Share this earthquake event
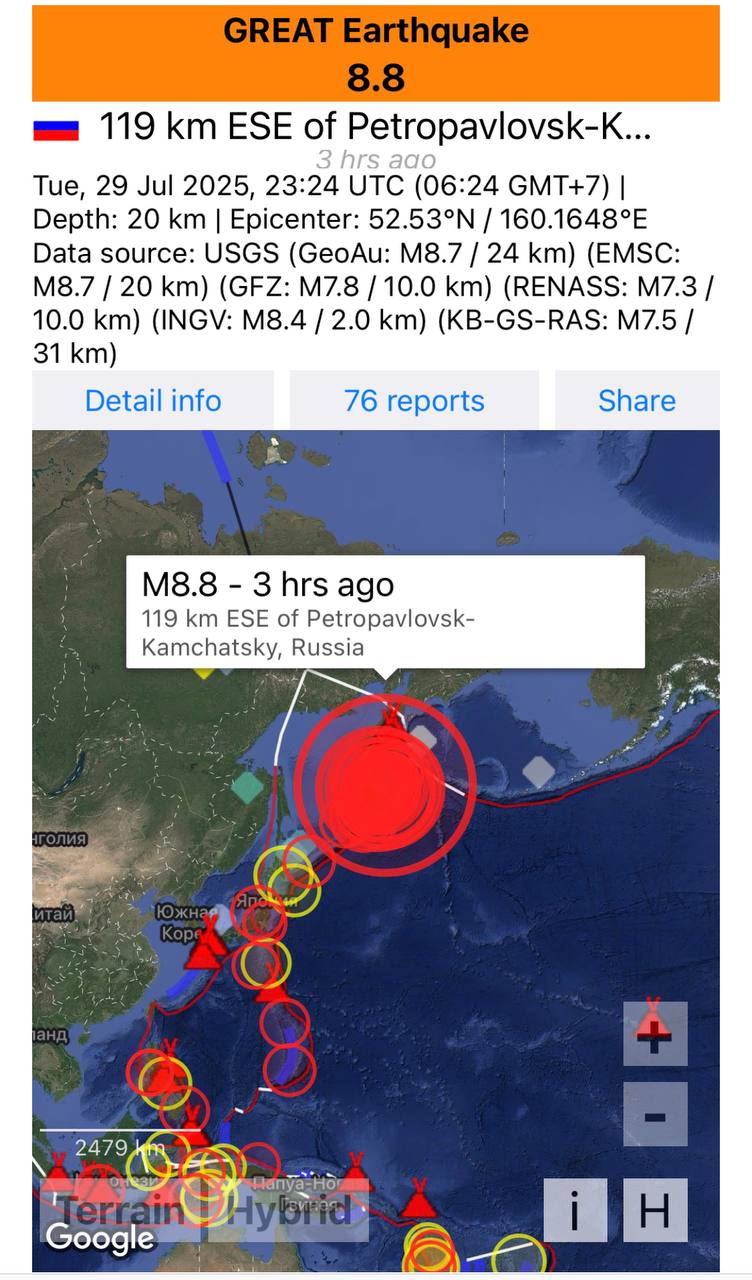Screen dimensions: 752x1280 point(637,400)
